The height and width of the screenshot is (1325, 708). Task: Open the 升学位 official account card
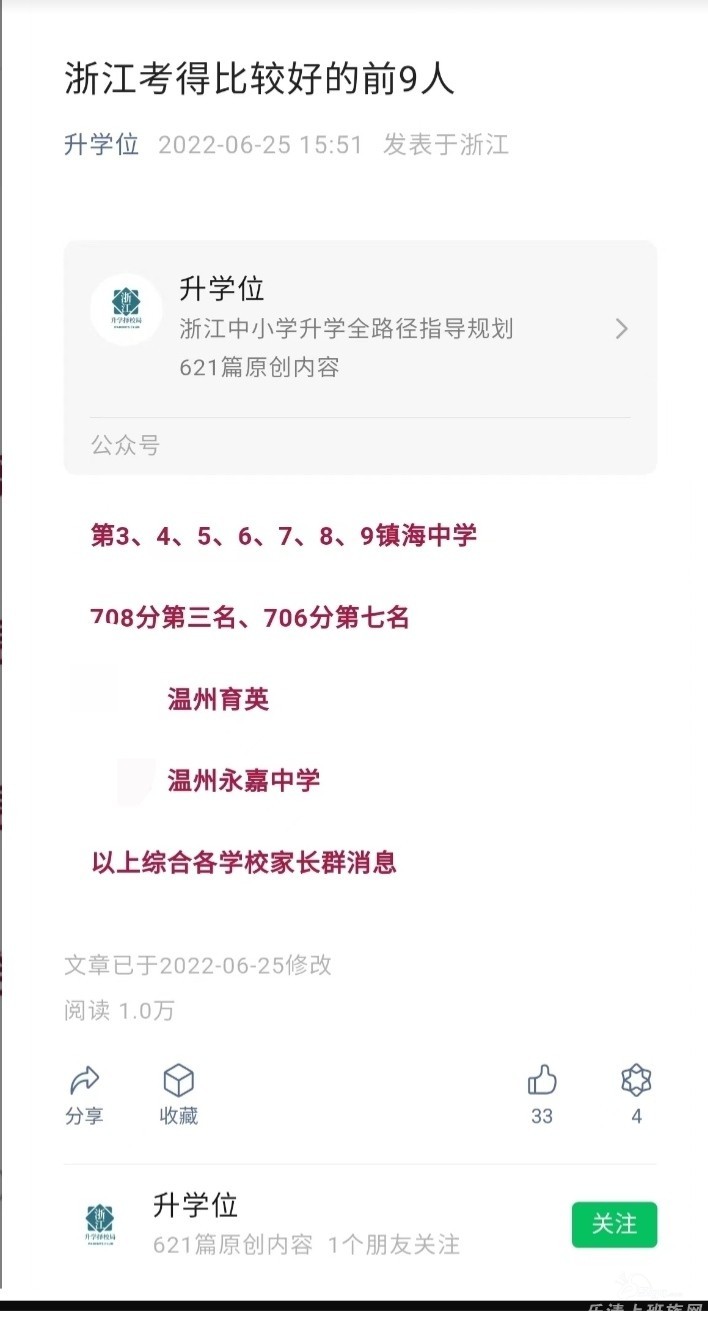click(x=360, y=329)
